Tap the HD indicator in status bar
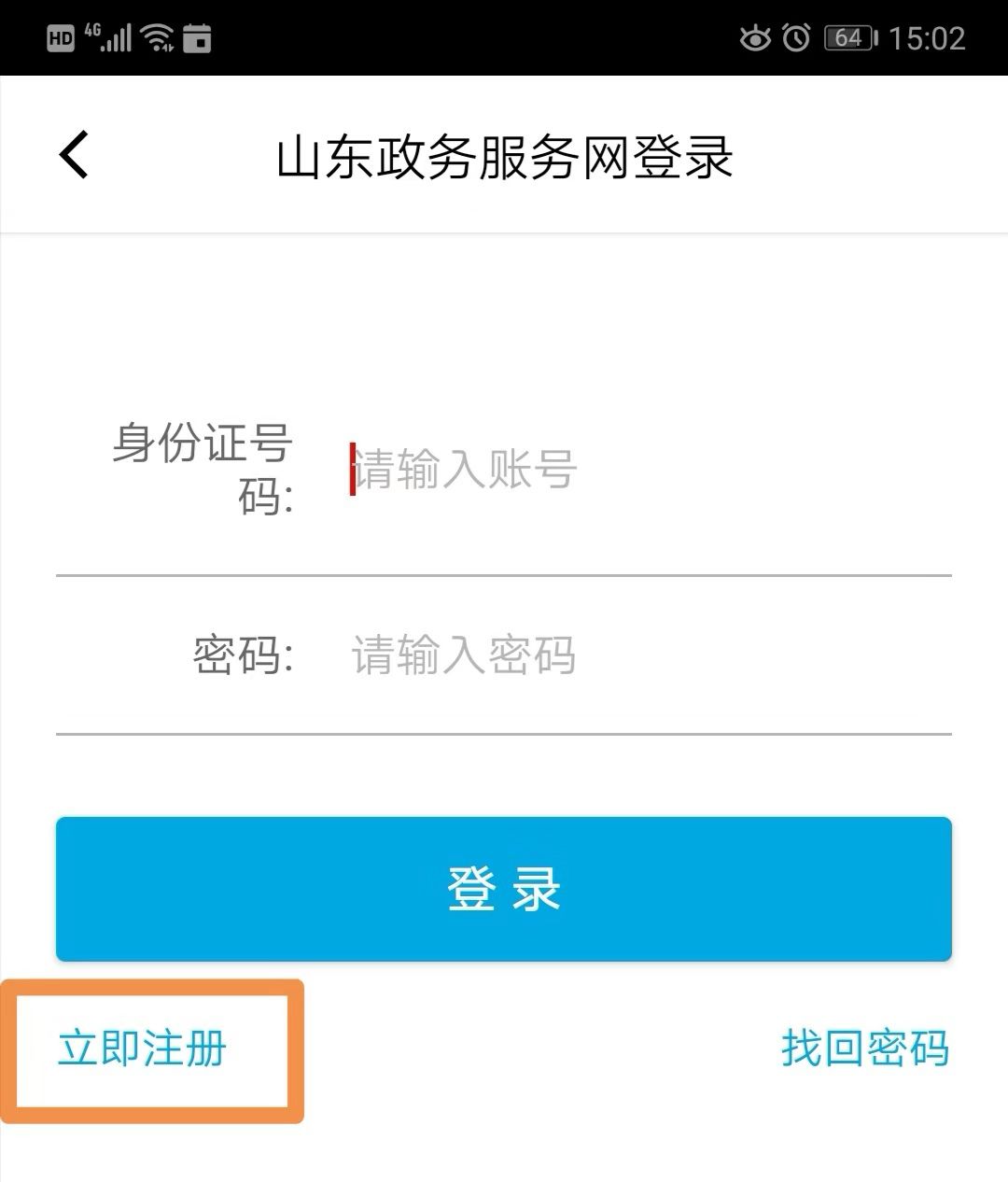The width and height of the screenshot is (1008, 1182). 62,37
